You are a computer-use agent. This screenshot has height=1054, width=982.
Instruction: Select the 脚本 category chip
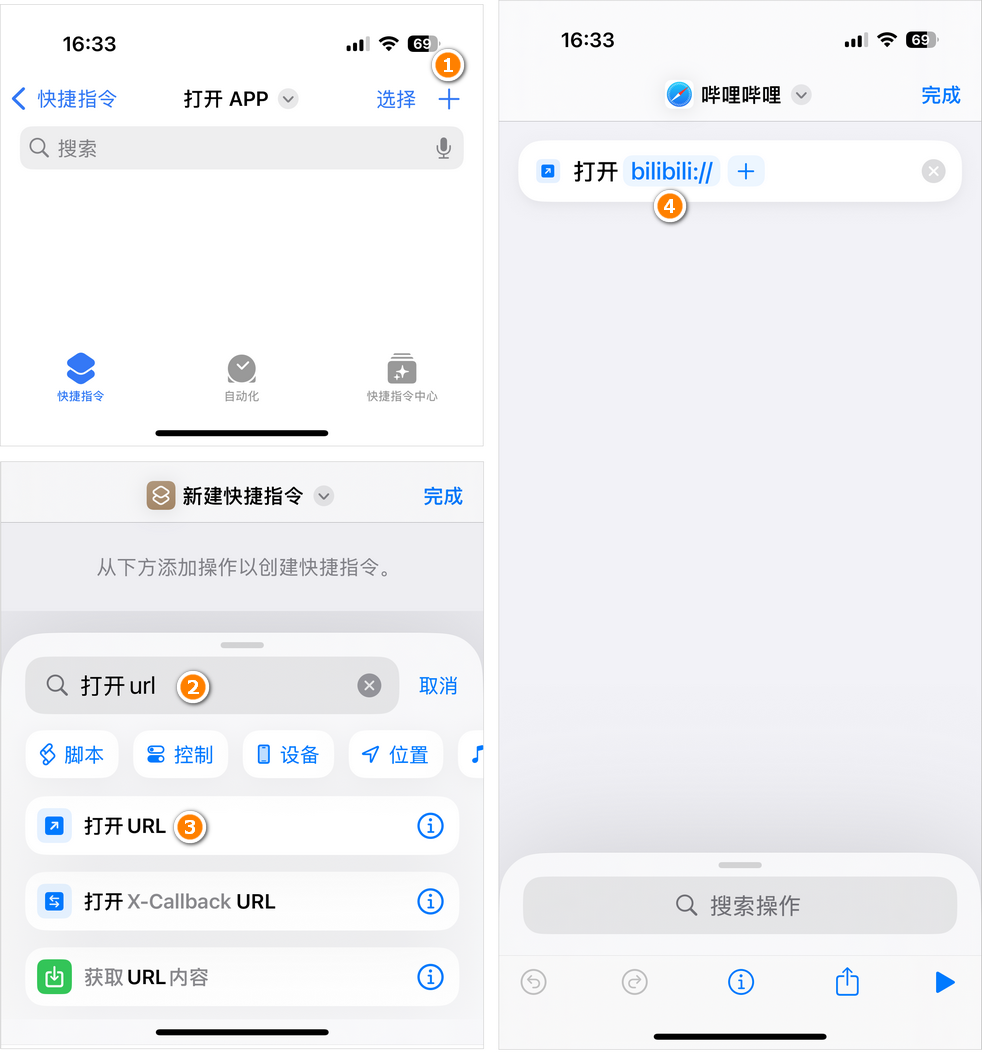pyautogui.click(x=72, y=754)
